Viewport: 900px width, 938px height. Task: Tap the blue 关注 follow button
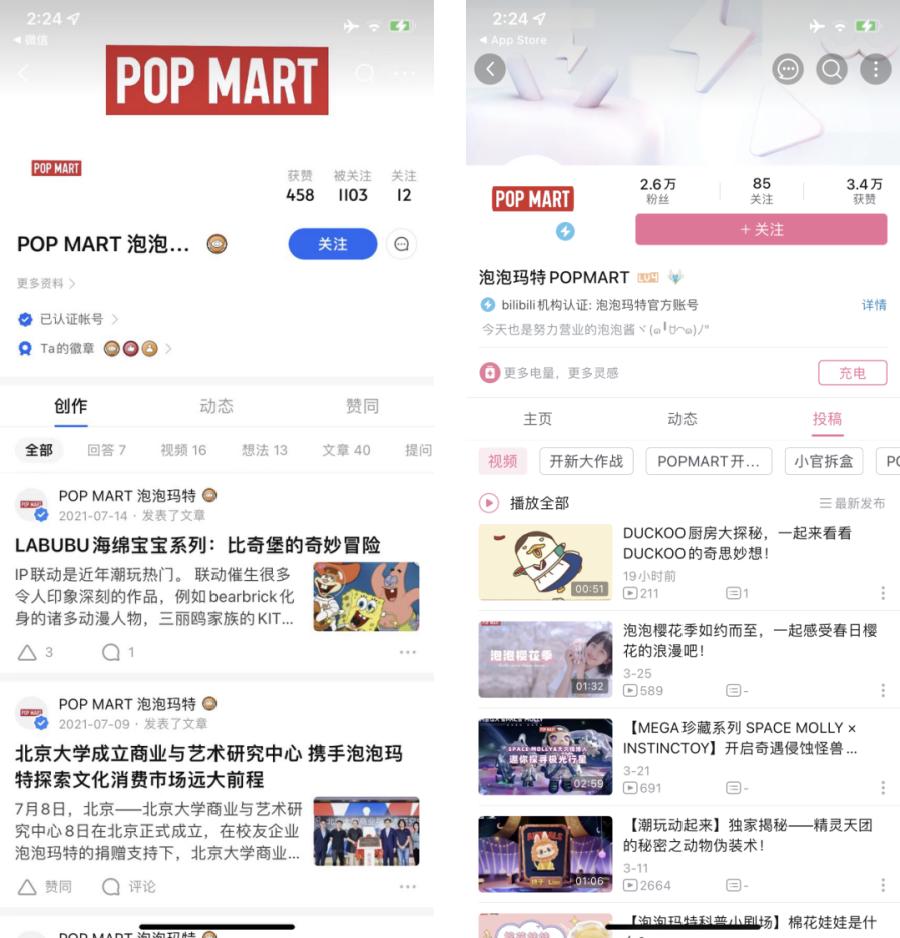pos(332,244)
